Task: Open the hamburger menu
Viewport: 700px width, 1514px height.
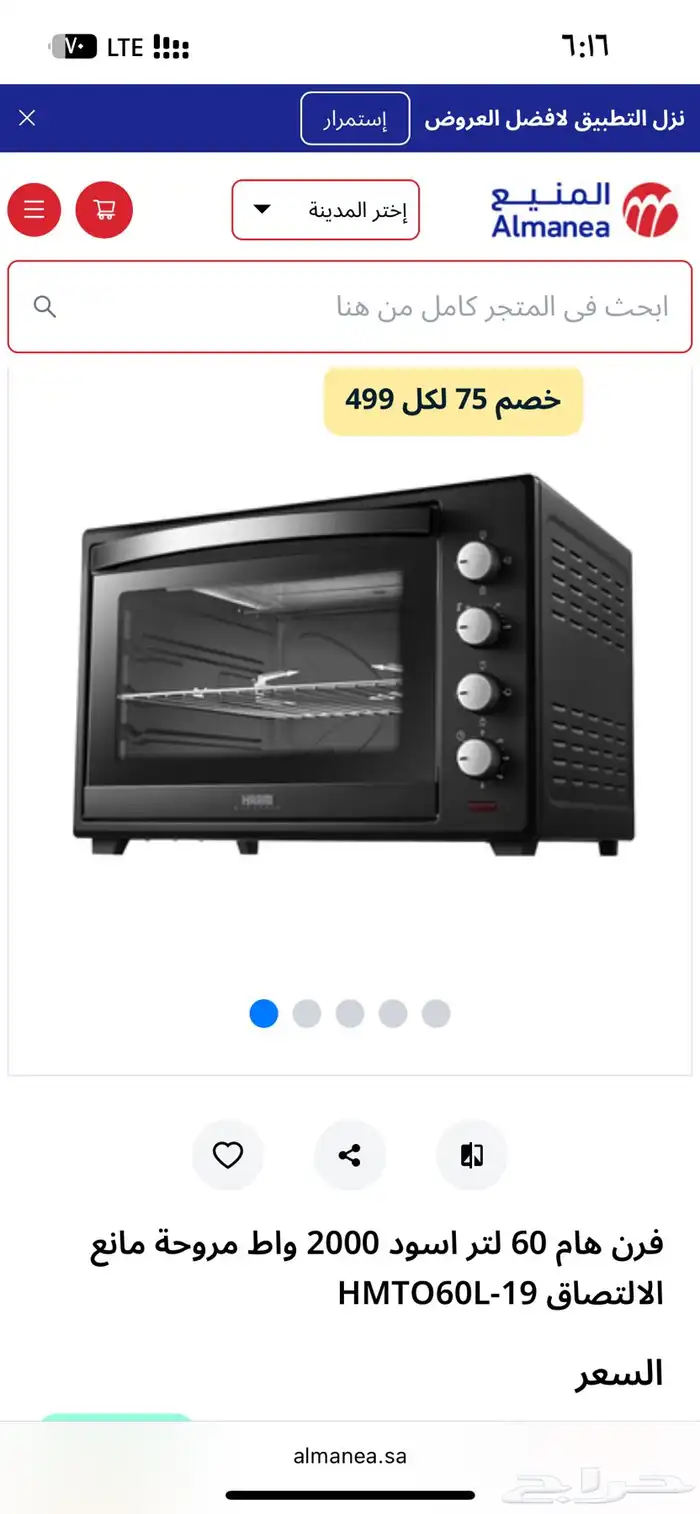Action: point(34,210)
